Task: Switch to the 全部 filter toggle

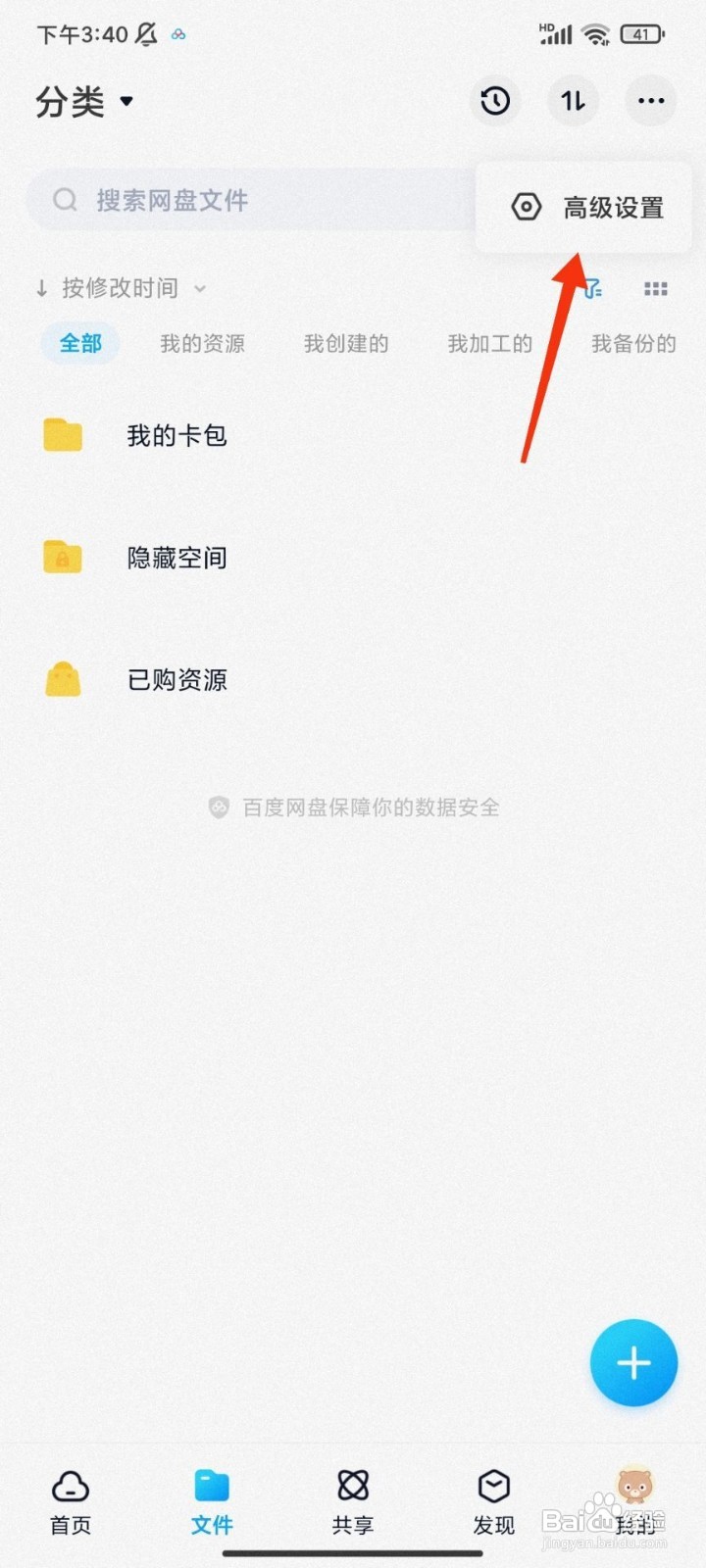Action: 79,343
